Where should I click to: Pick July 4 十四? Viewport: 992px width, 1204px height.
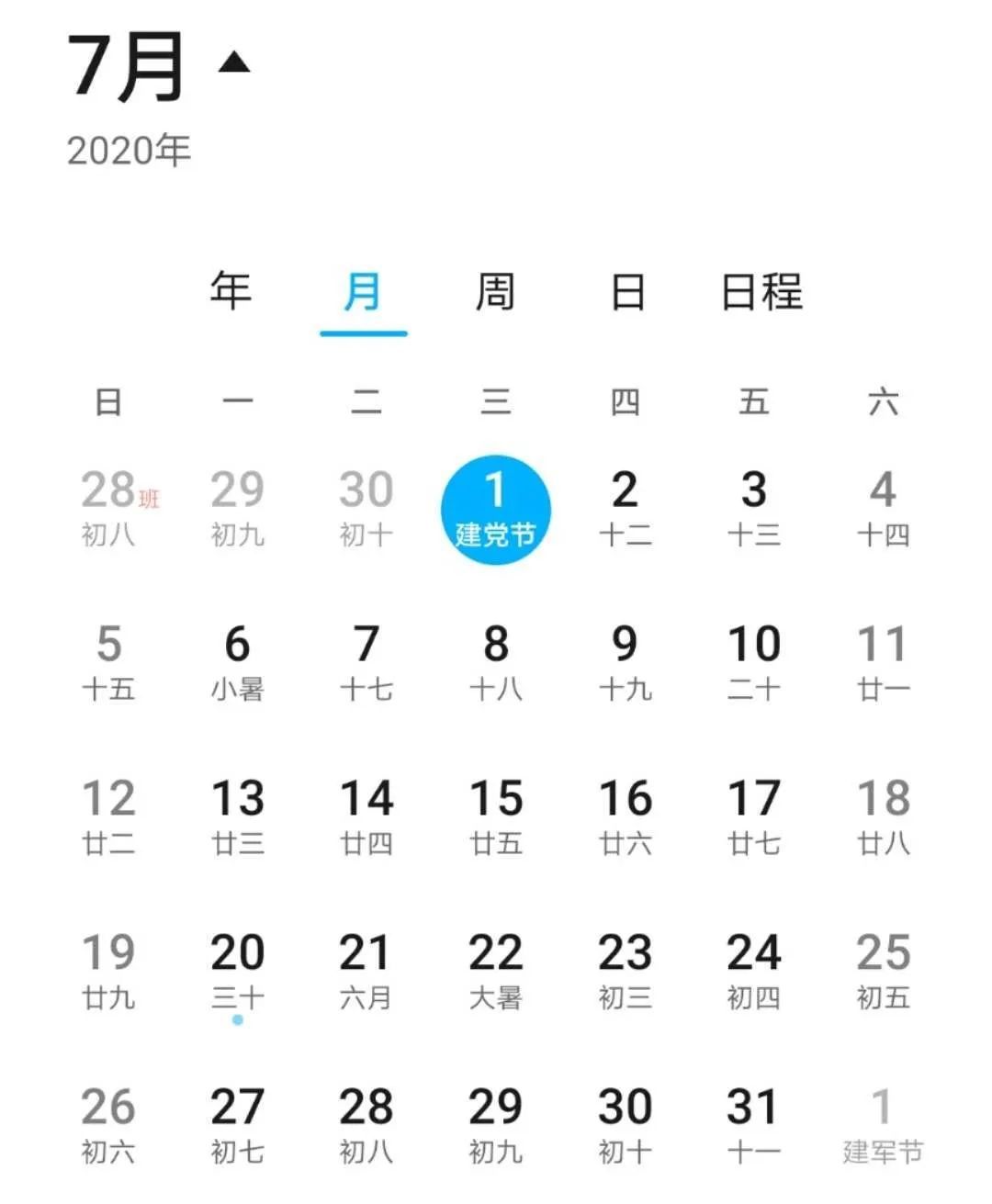[x=883, y=507]
